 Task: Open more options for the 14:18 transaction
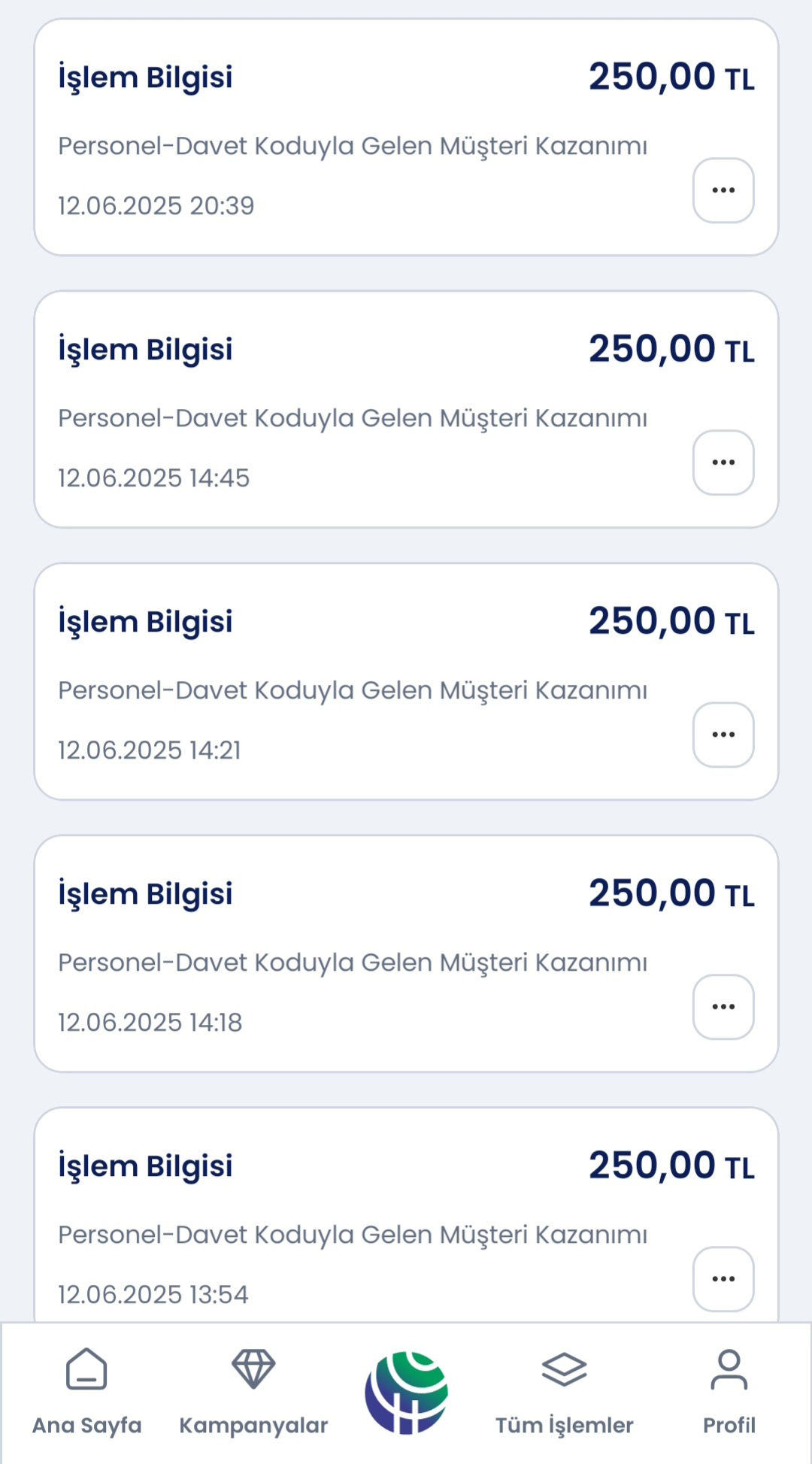723,1007
